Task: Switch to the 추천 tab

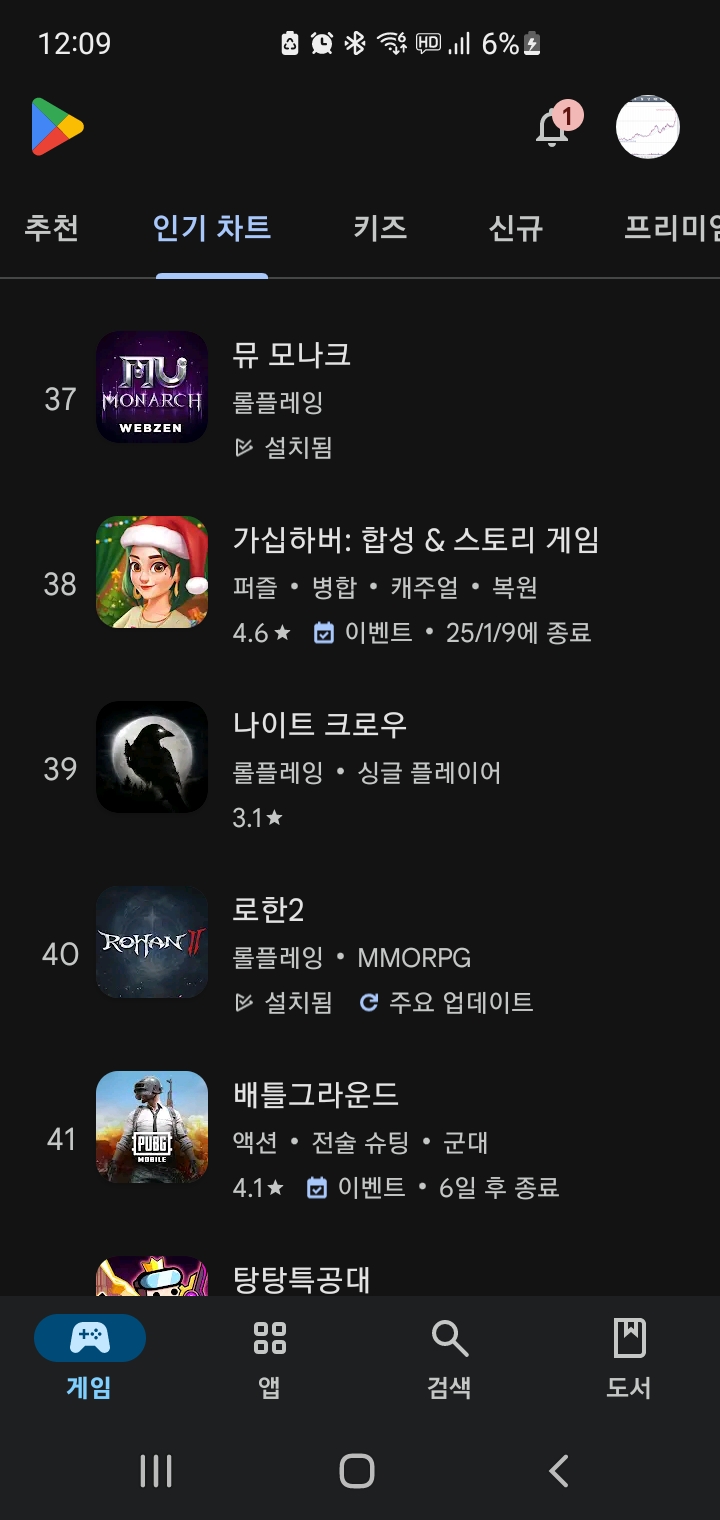Action: (52, 228)
